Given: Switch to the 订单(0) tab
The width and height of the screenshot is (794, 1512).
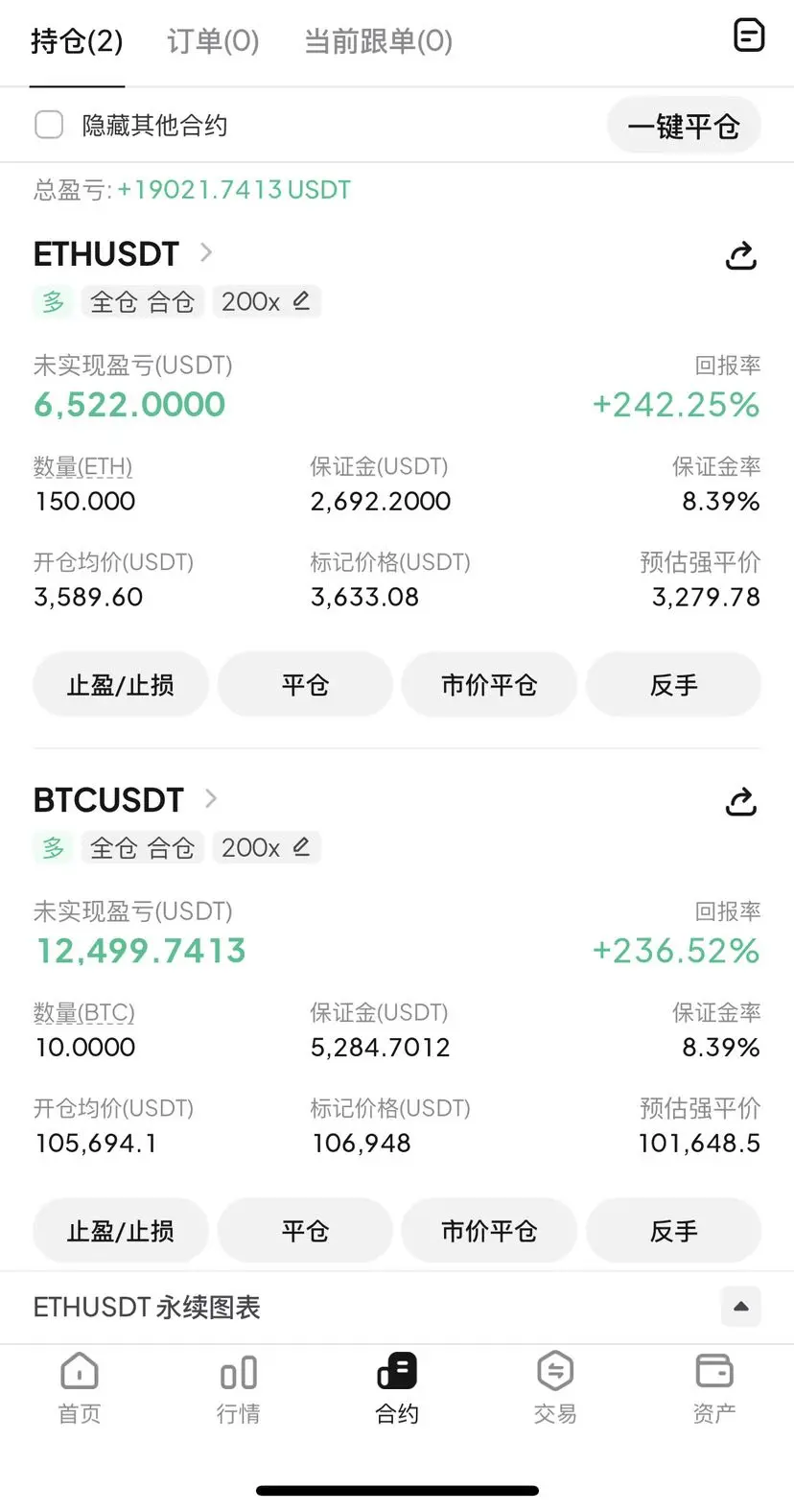Looking at the screenshot, I should click(x=213, y=41).
